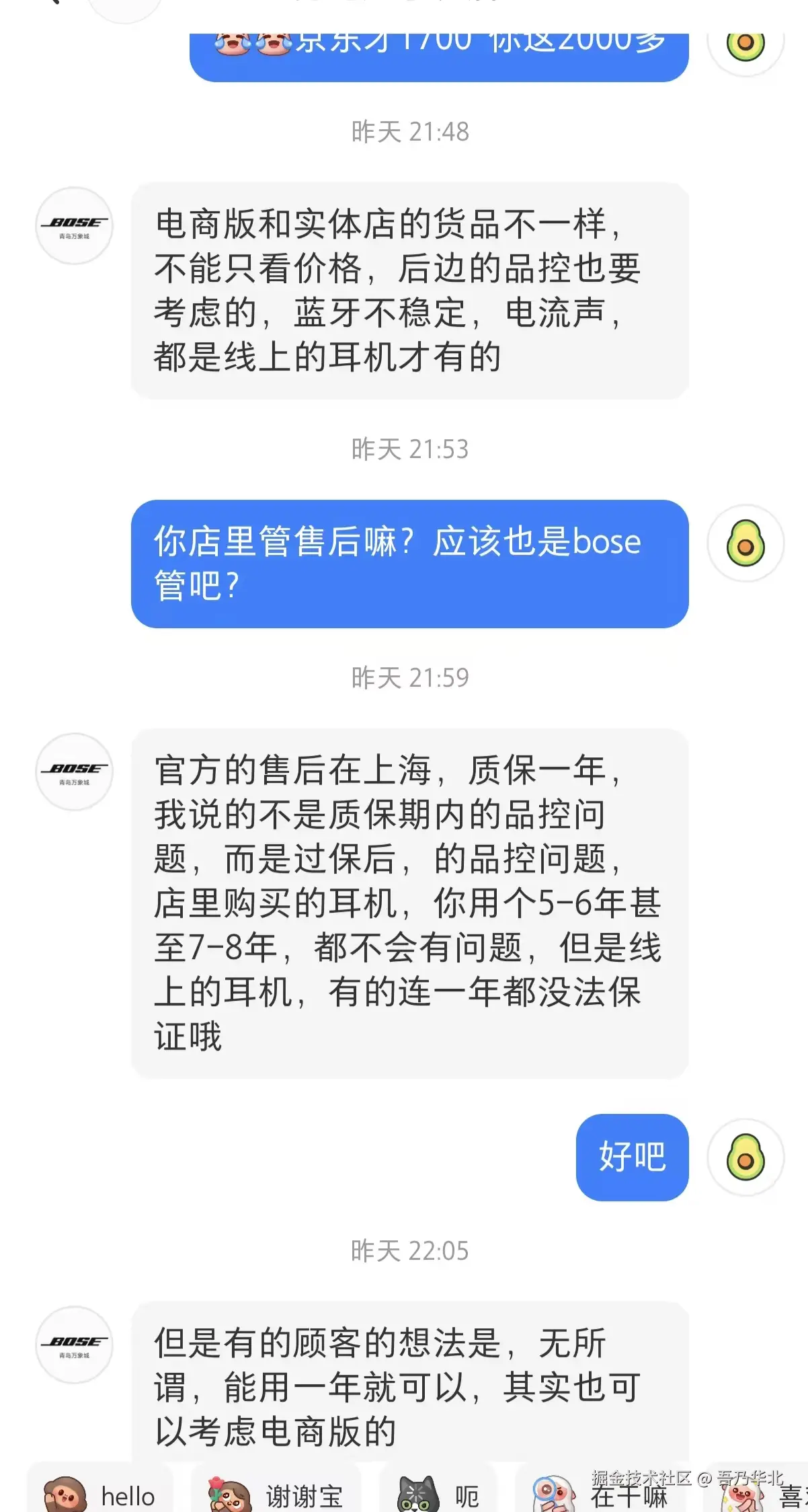Tap the '昨天 21:48' timestamp

click(410, 133)
